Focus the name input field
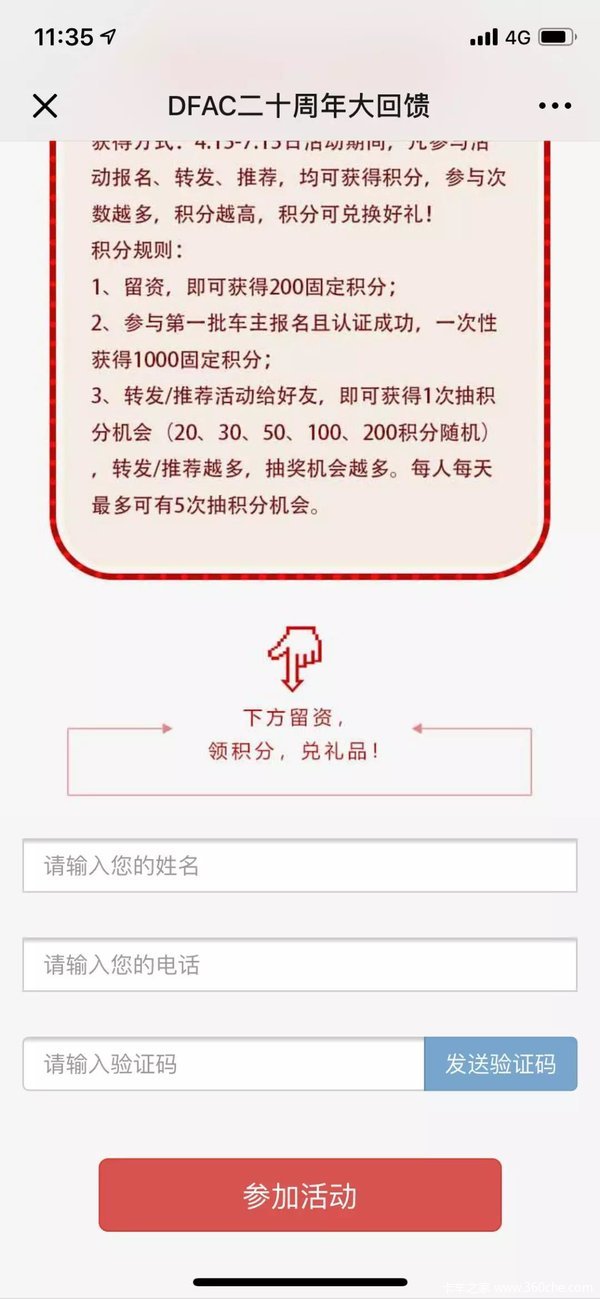The image size is (600, 1299). pos(300,866)
